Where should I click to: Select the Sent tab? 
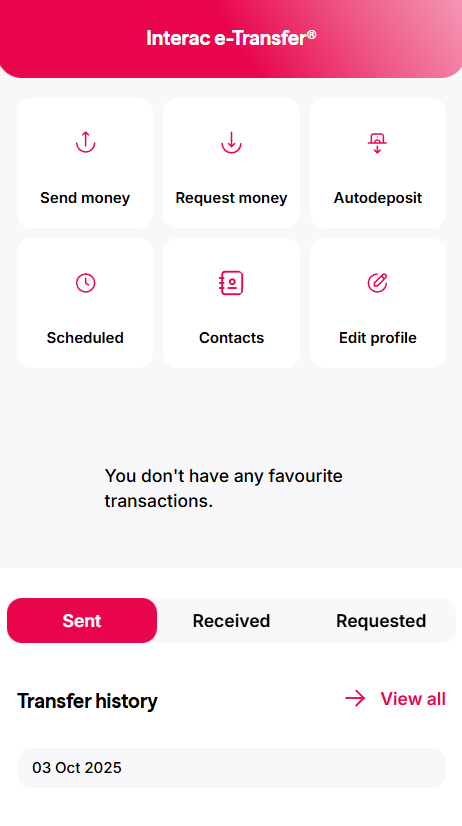pos(82,621)
